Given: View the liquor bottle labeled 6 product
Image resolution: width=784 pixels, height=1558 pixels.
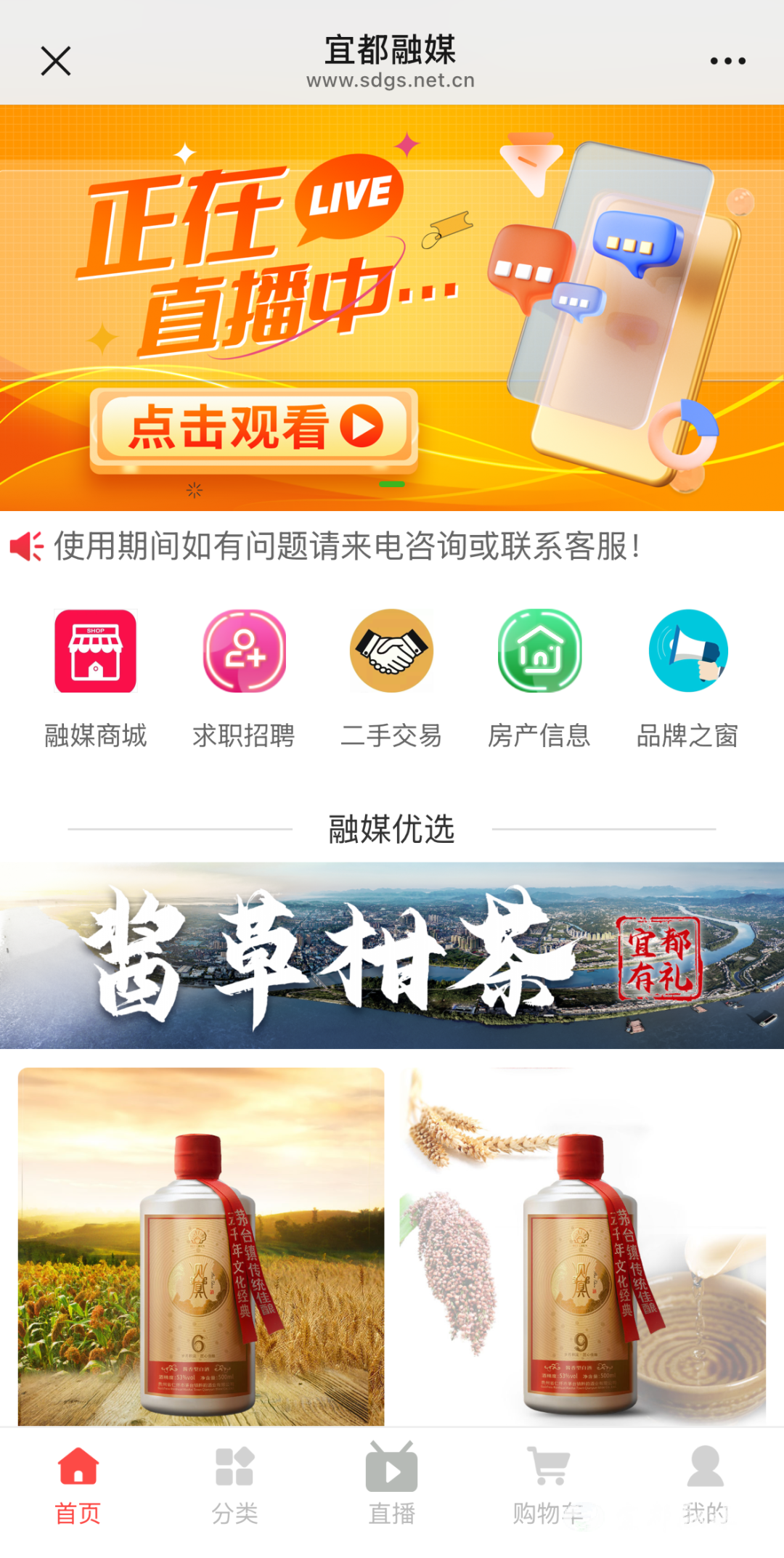Looking at the screenshot, I should pos(201,1247).
